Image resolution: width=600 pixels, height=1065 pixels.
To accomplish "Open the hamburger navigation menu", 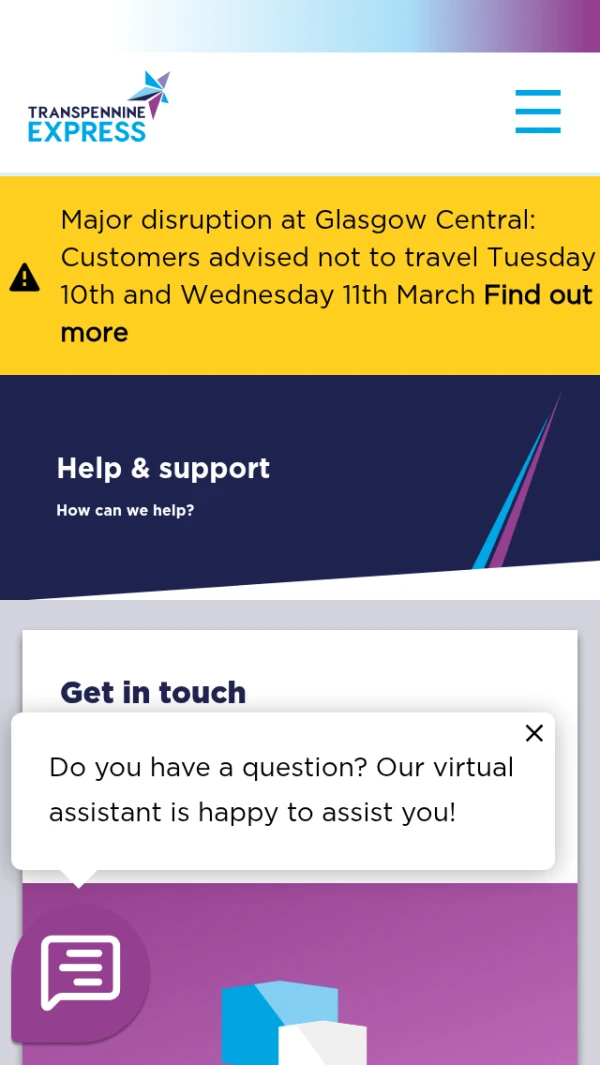I will tap(538, 111).
